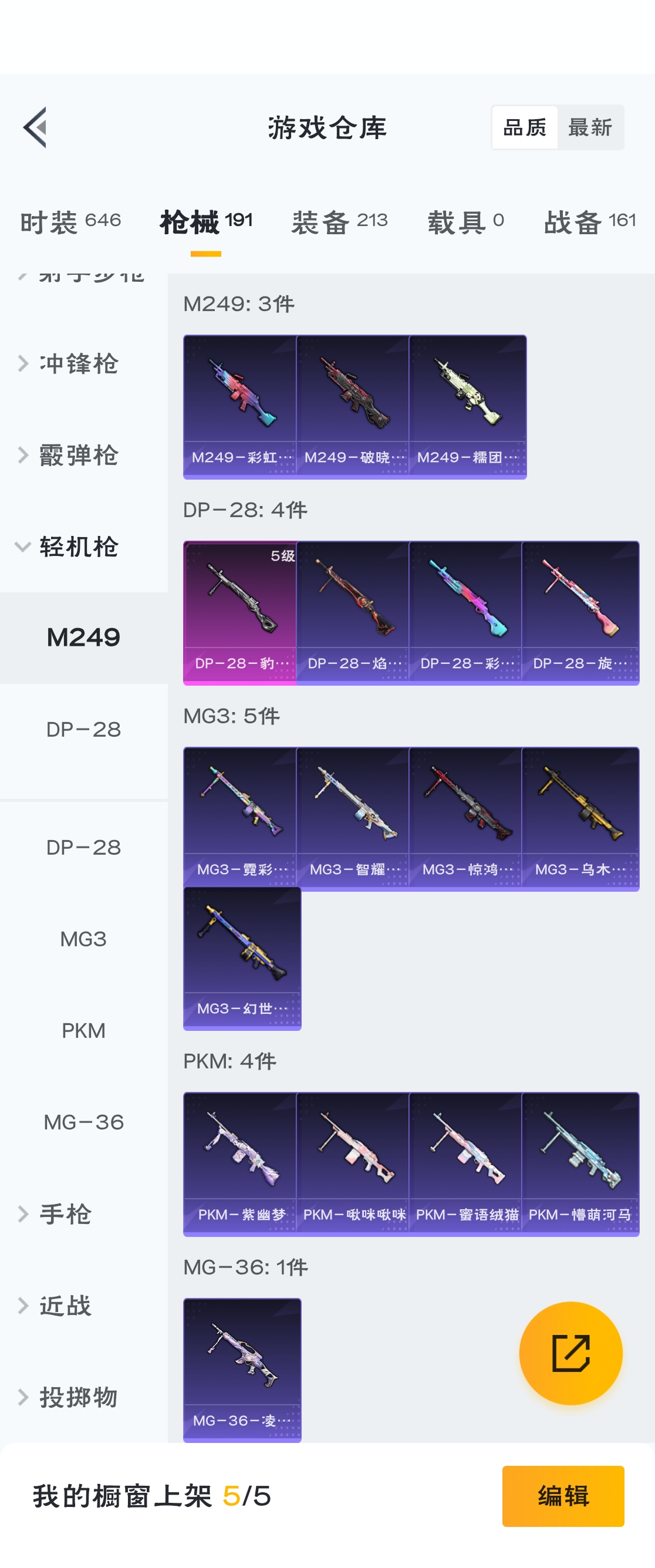
Task: Select PKM in the sidebar
Action: (83, 1030)
